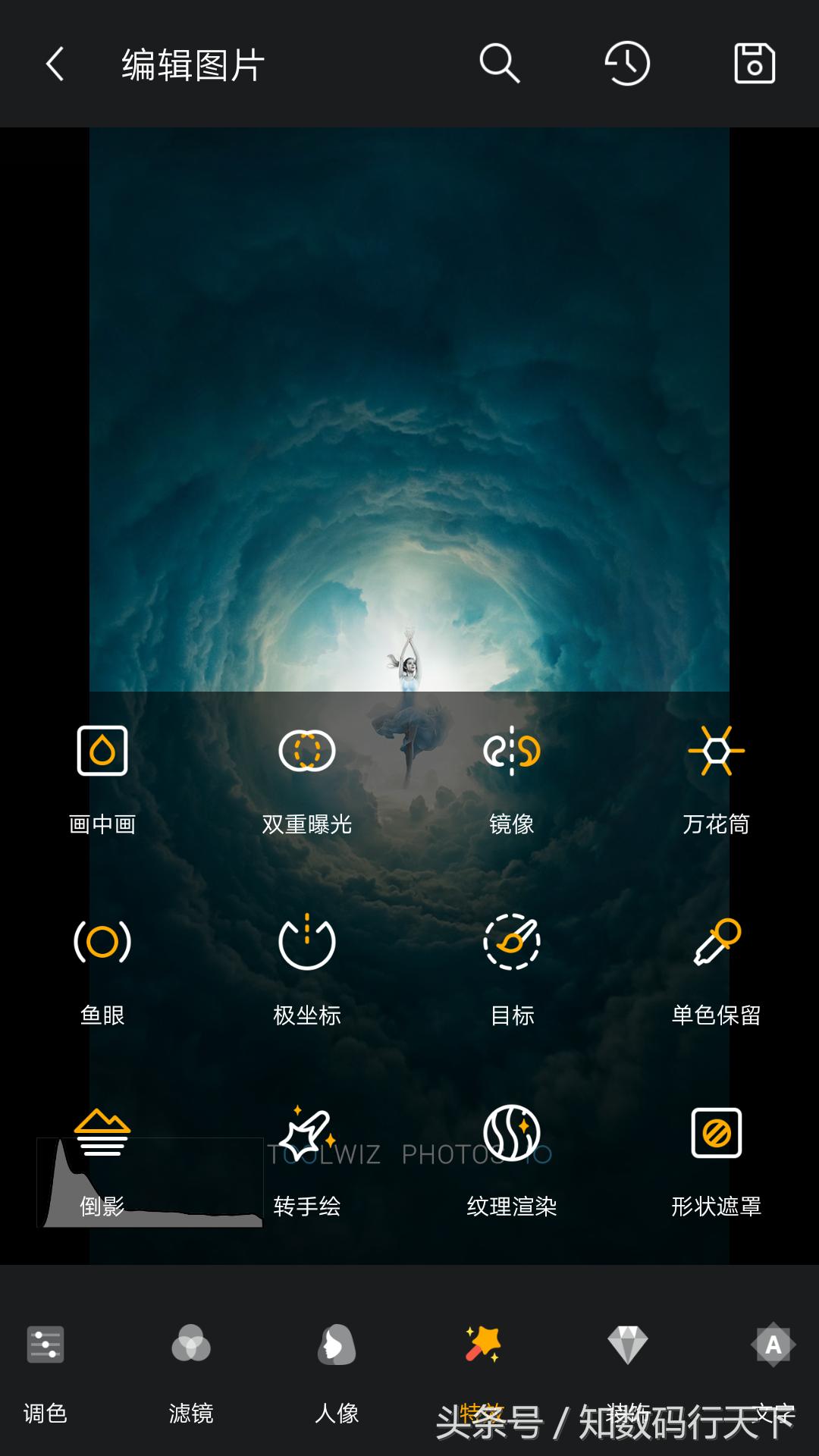819x1456 pixels.
Task: Open the search function
Action: pos(498,64)
